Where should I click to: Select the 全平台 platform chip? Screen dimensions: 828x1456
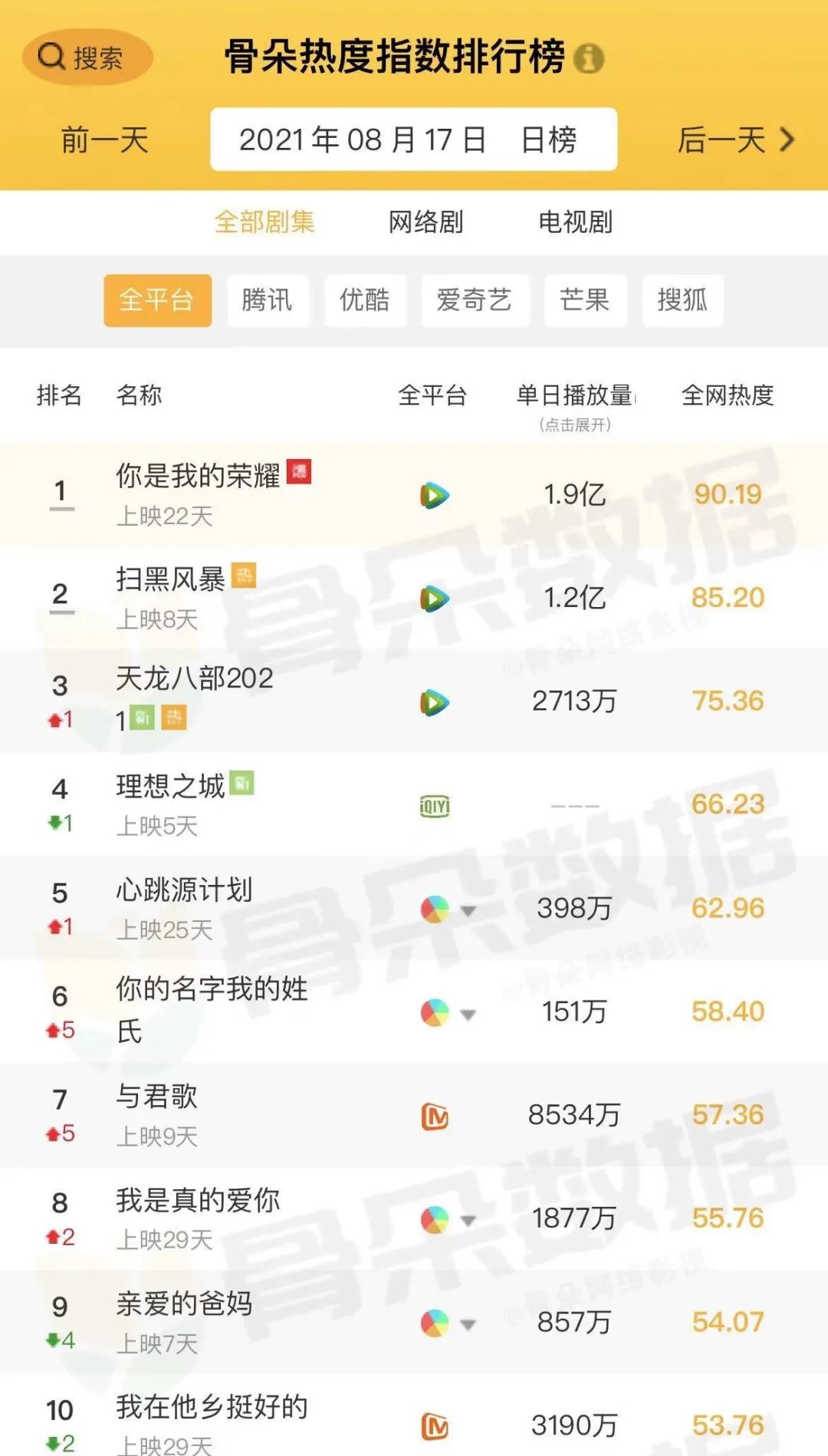[x=157, y=300]
